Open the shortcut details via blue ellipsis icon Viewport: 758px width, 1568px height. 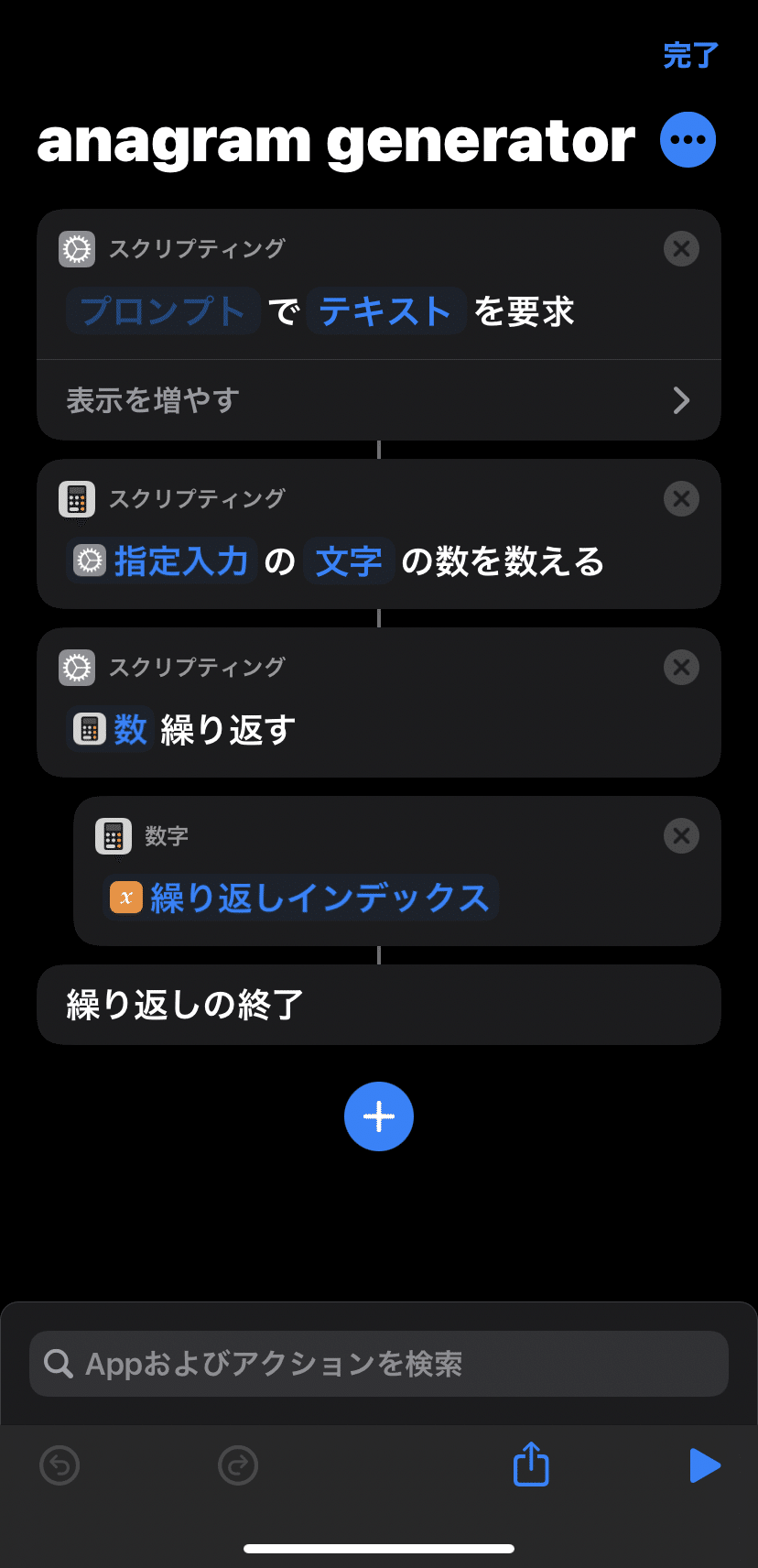point(687,139)
